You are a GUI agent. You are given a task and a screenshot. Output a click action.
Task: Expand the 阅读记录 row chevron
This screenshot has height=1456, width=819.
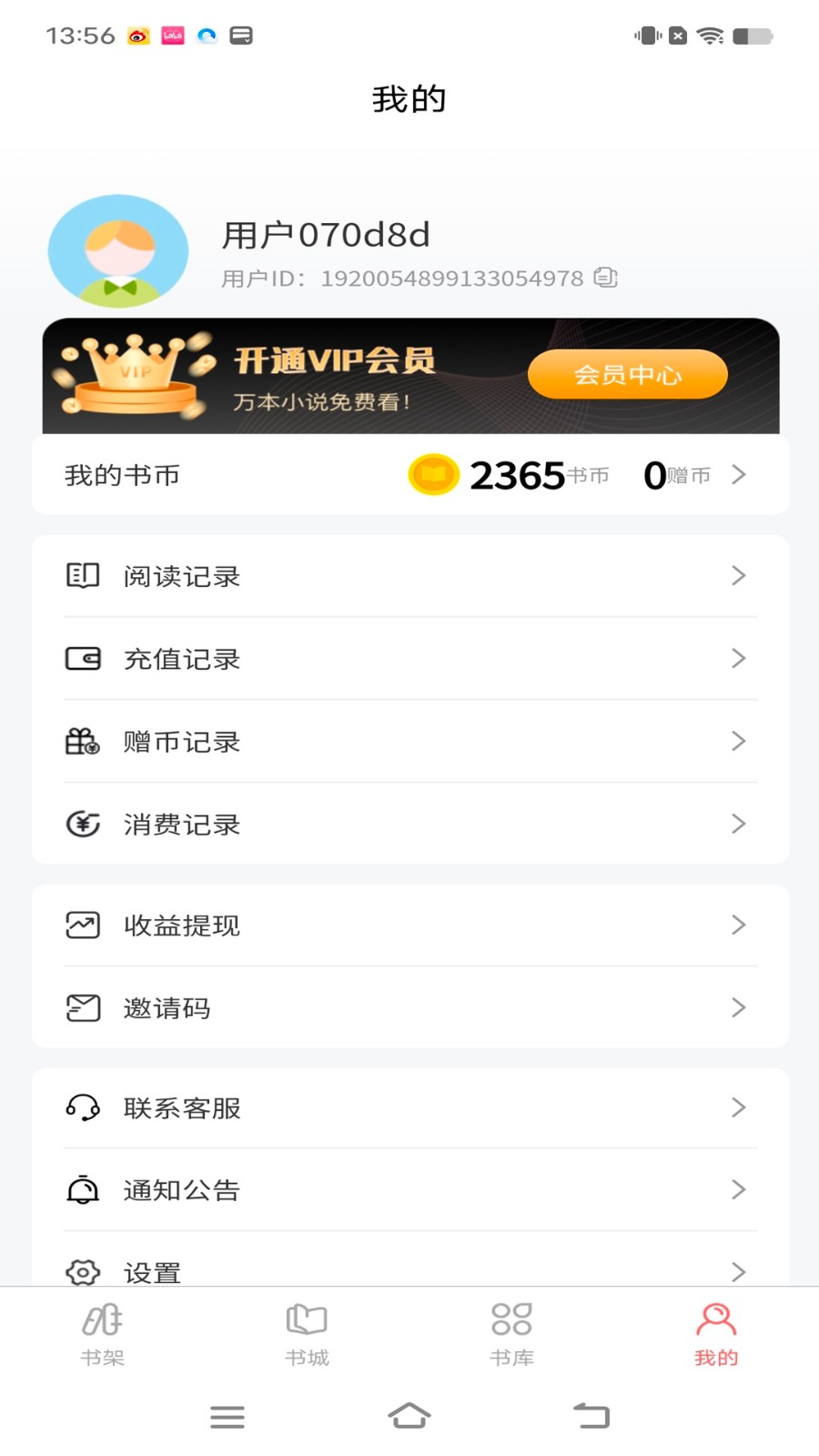(x=739, y=575)
